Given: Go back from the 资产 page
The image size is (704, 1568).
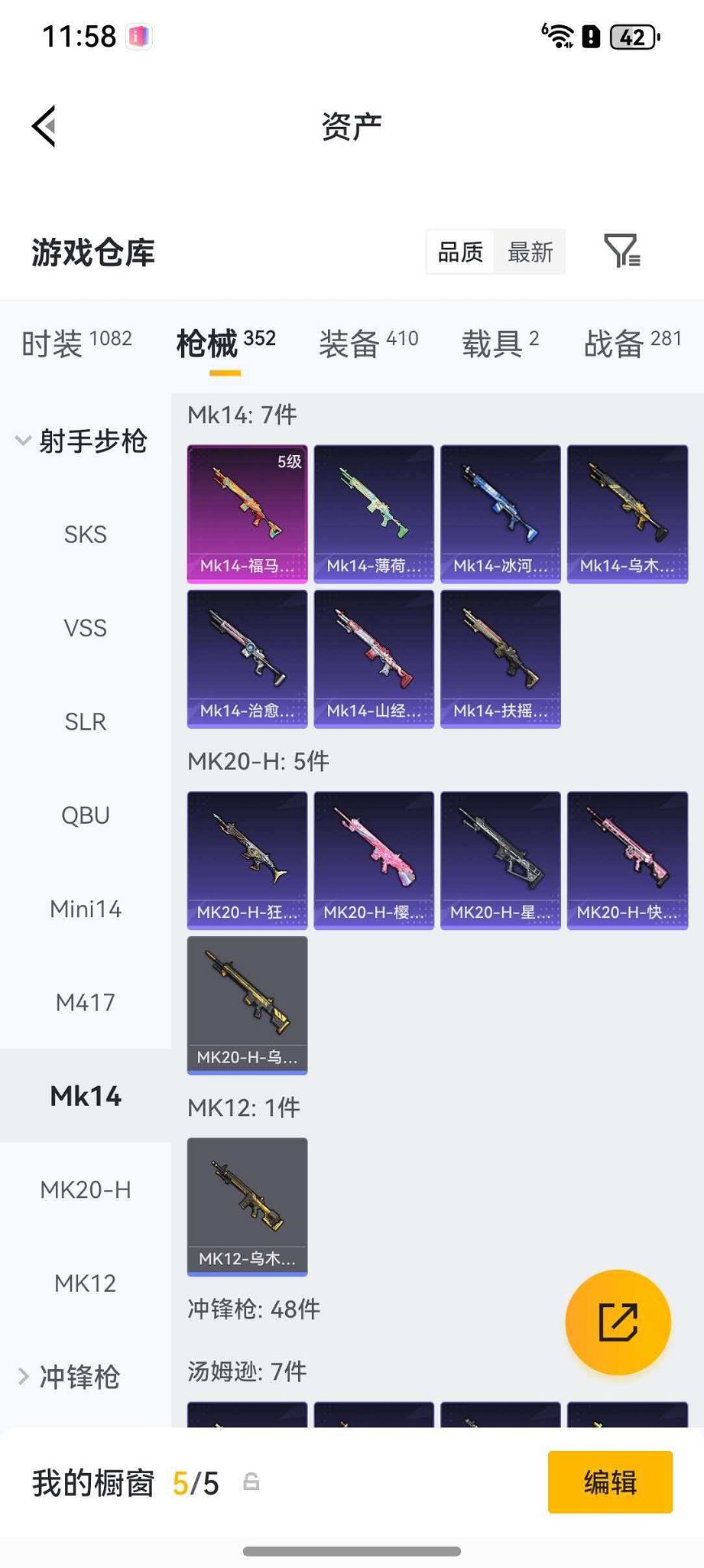Looking at the screenshot, I should (x=44, y=126).
